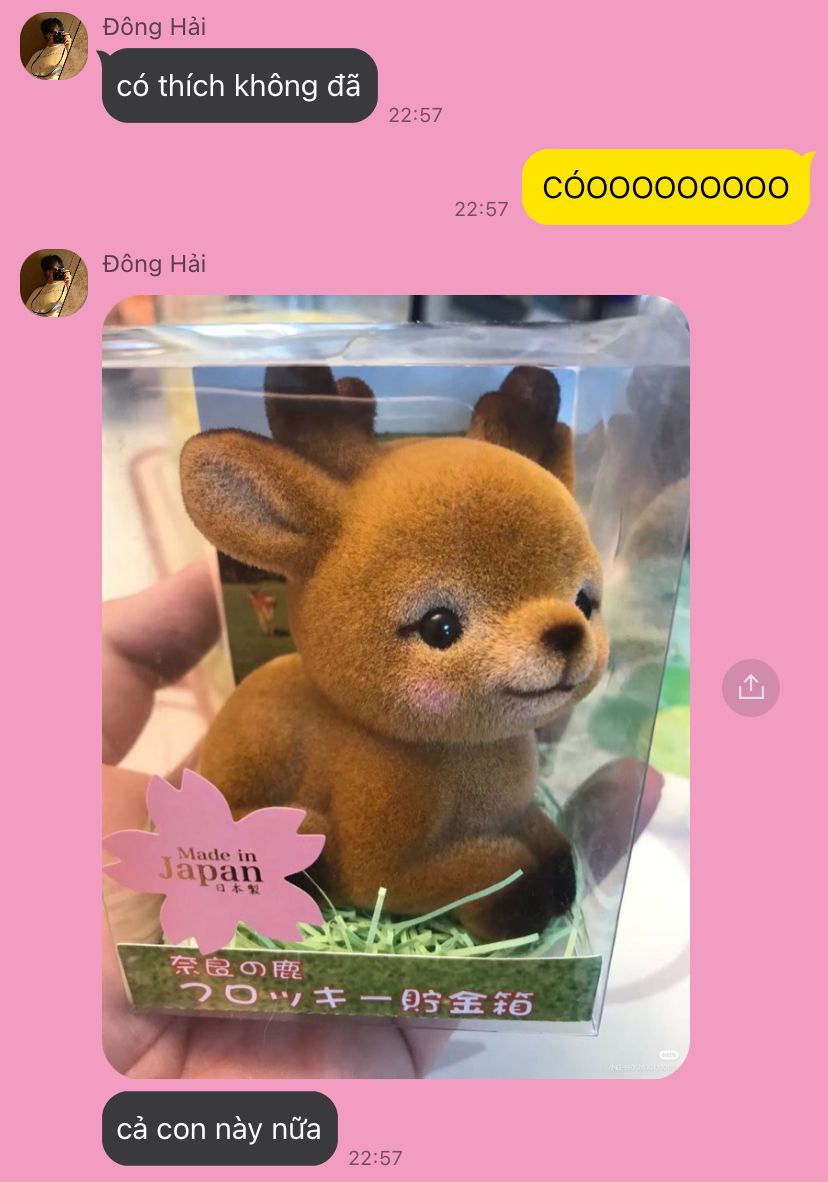This screenshot has width=828, height=1182.
Task: Open Đông Hải's avatar beside "có thích không đã"
Action: [x=54, y=46]
